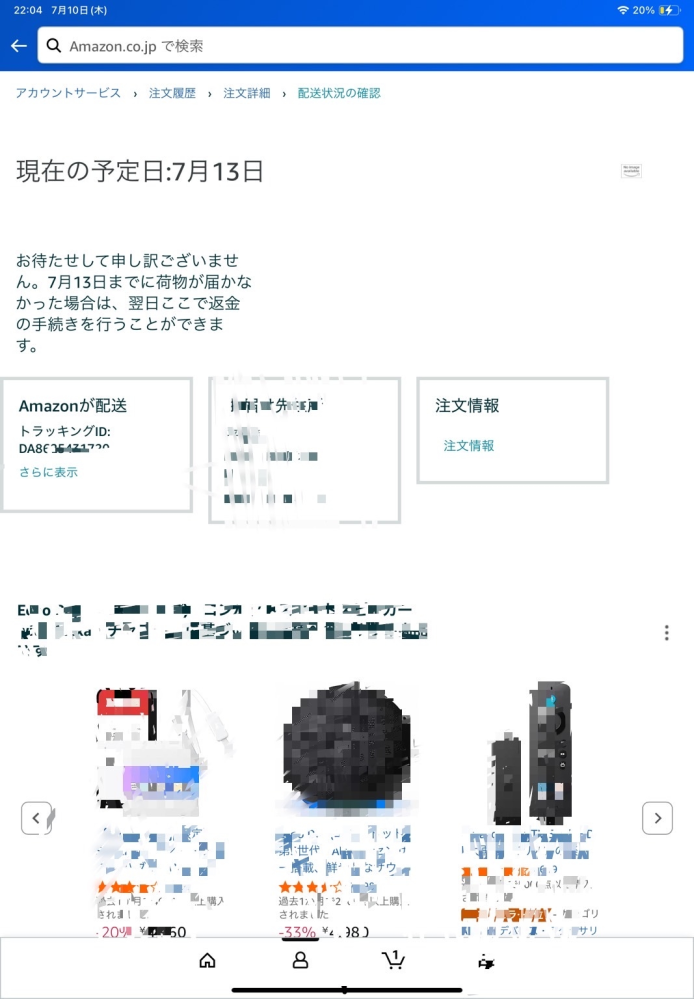Image resolution: width=694 pixels, height=999 pixels.
Task: Open the 注文情報 link
Action: 469,446
